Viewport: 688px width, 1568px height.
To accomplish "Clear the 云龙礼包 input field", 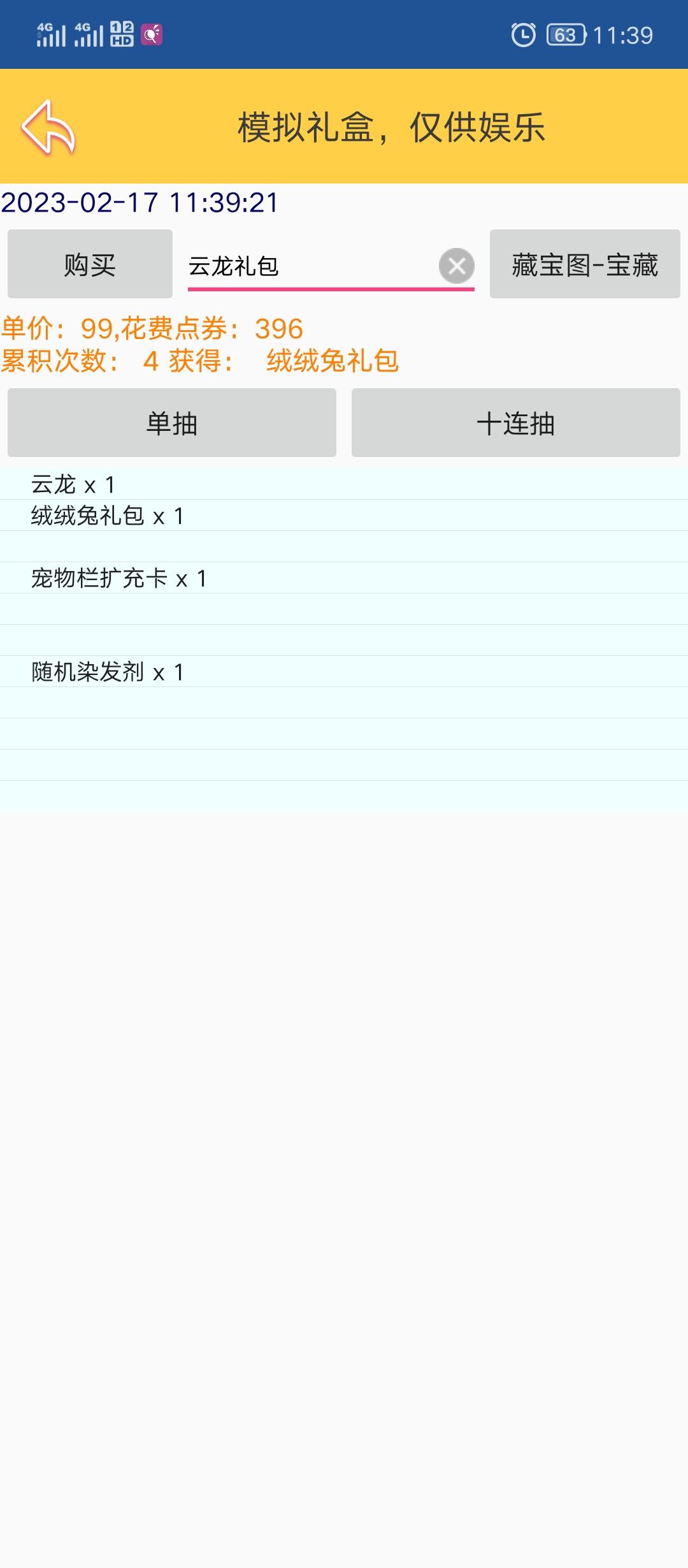I will 456,266.
